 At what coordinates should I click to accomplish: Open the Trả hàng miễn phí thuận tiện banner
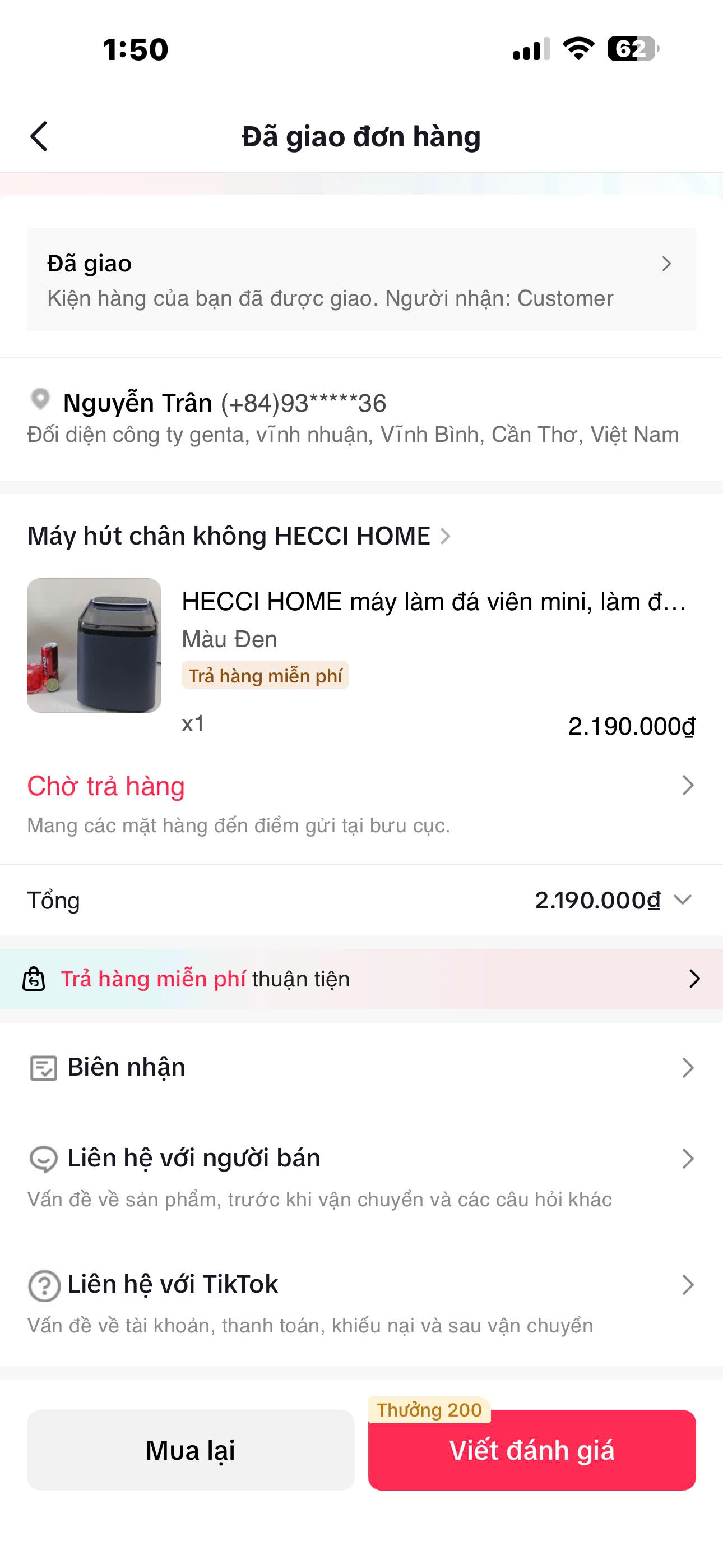pyautogui.click(x=361, y=979)
